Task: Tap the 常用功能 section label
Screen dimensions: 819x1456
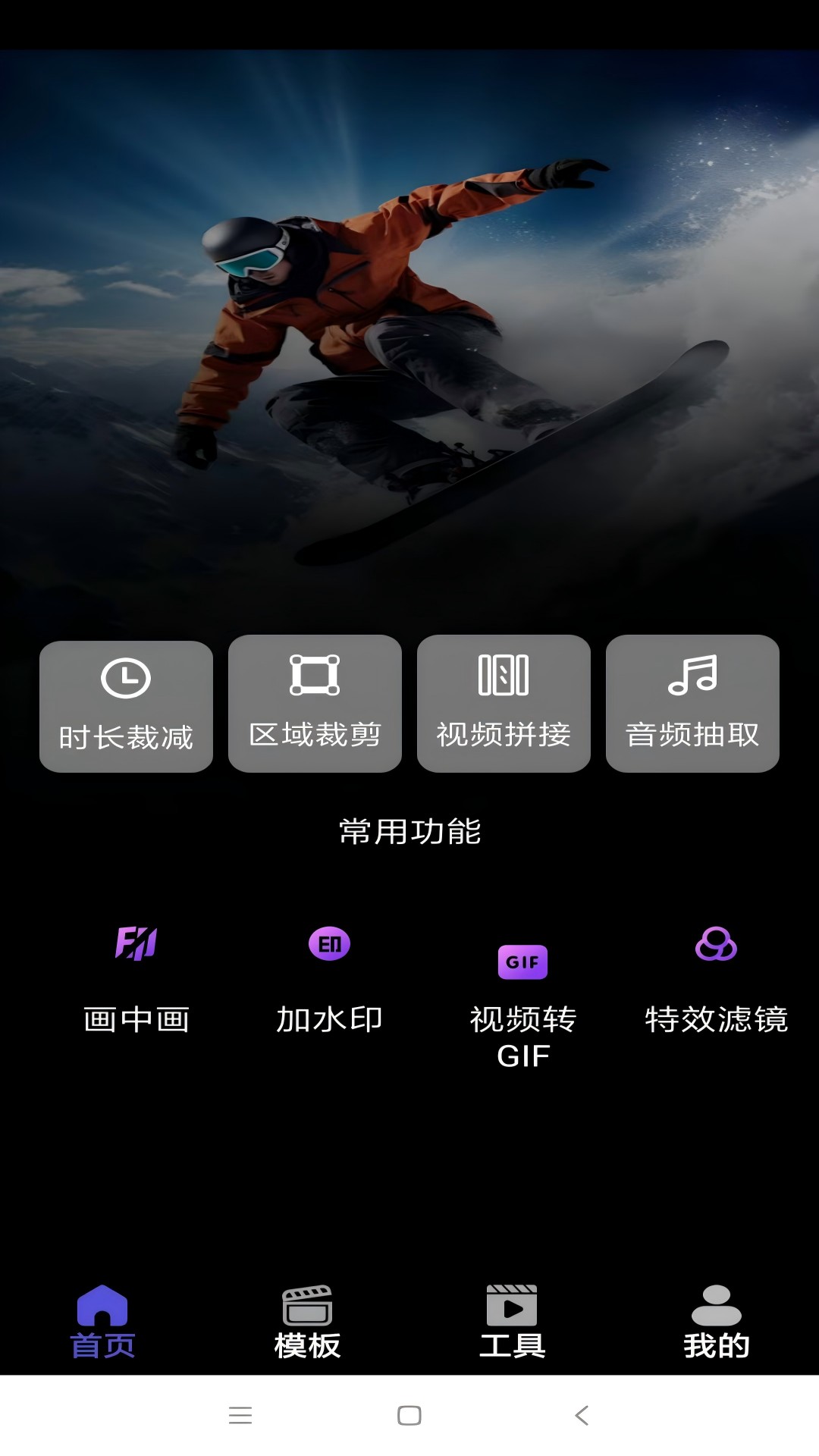Action: [x=409, y=831]
